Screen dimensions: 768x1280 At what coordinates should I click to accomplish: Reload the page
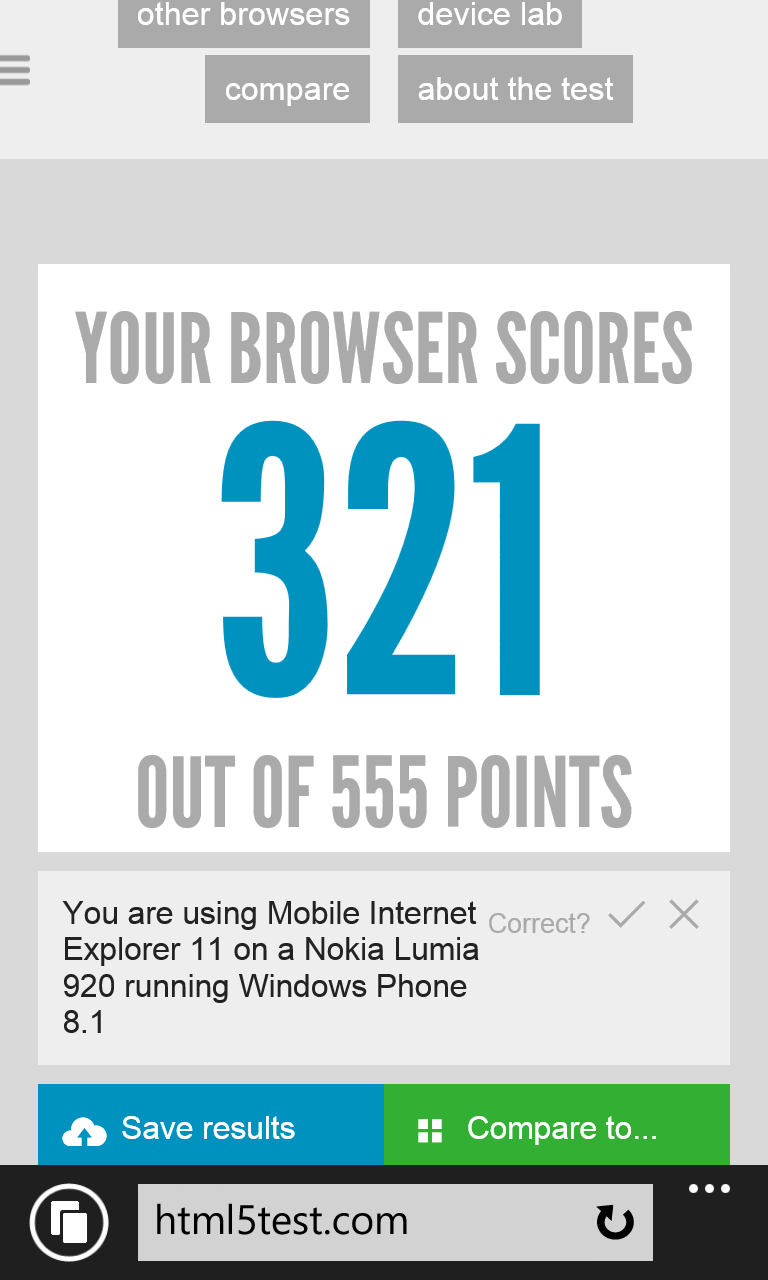615,1222
